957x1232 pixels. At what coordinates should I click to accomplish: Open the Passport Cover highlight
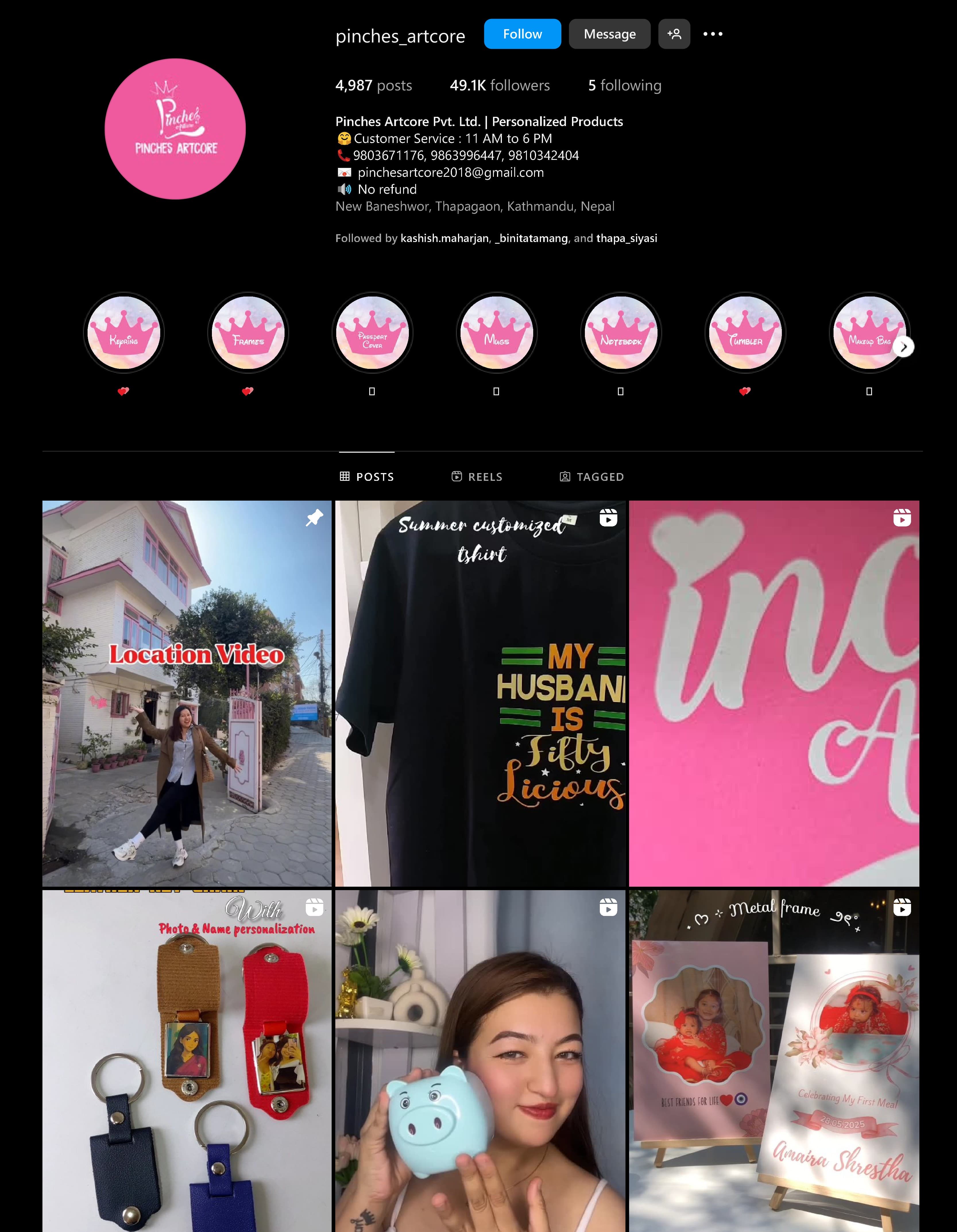point(372,333)
